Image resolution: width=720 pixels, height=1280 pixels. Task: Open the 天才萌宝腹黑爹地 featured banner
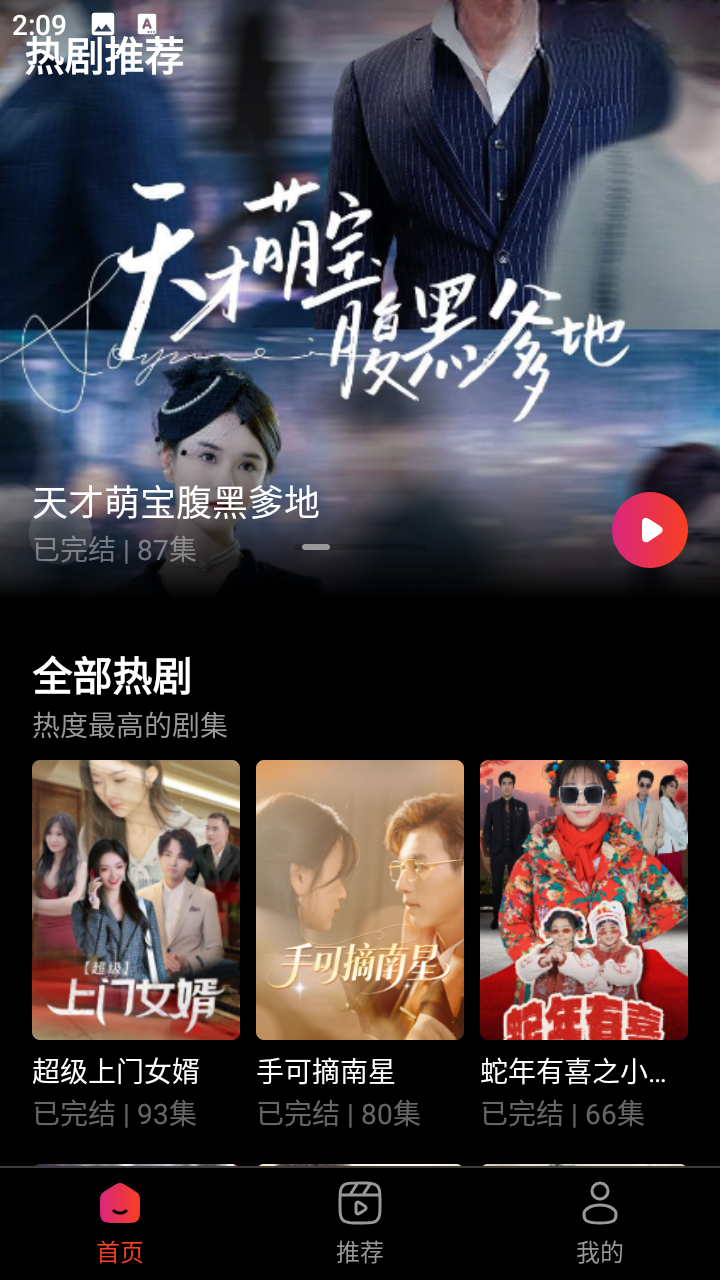[360, 300]
